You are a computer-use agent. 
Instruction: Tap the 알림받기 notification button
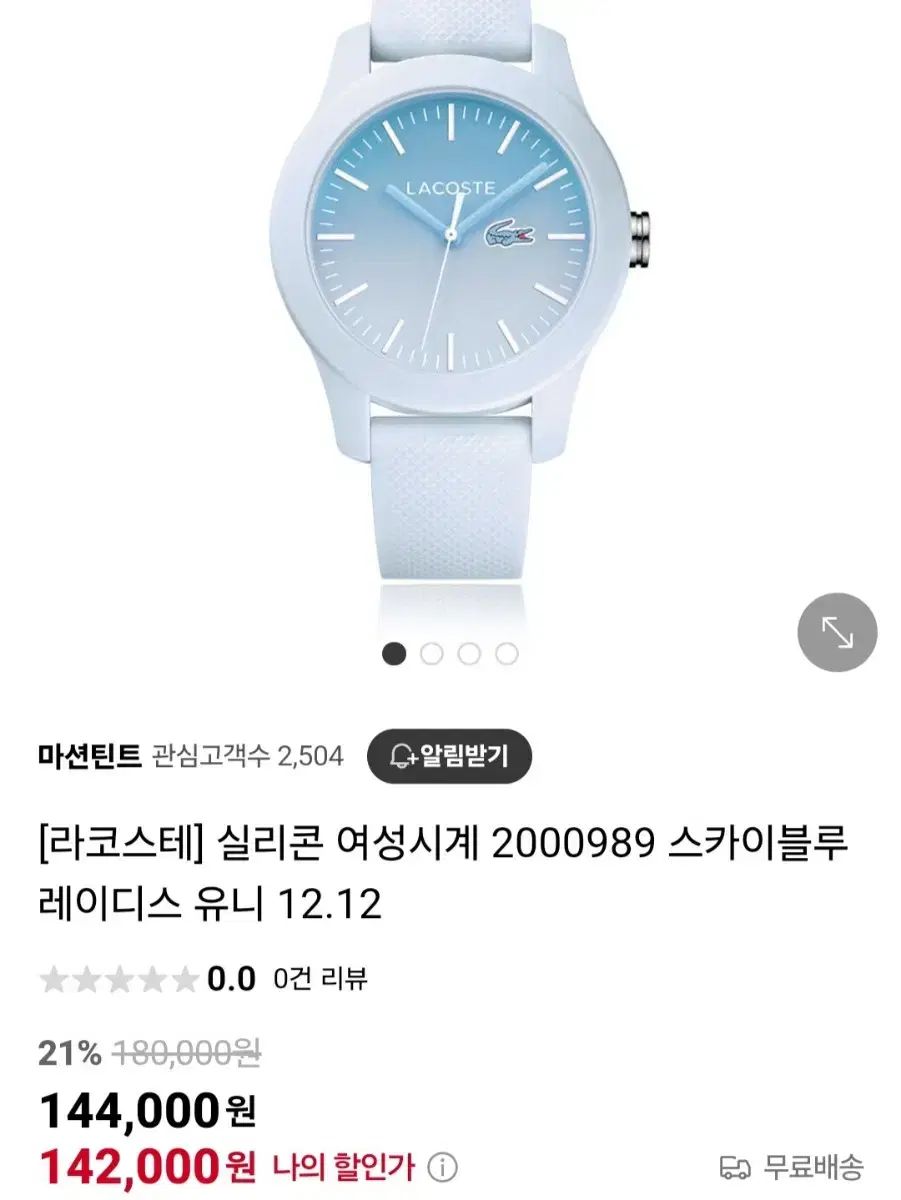tap(449, 756)
